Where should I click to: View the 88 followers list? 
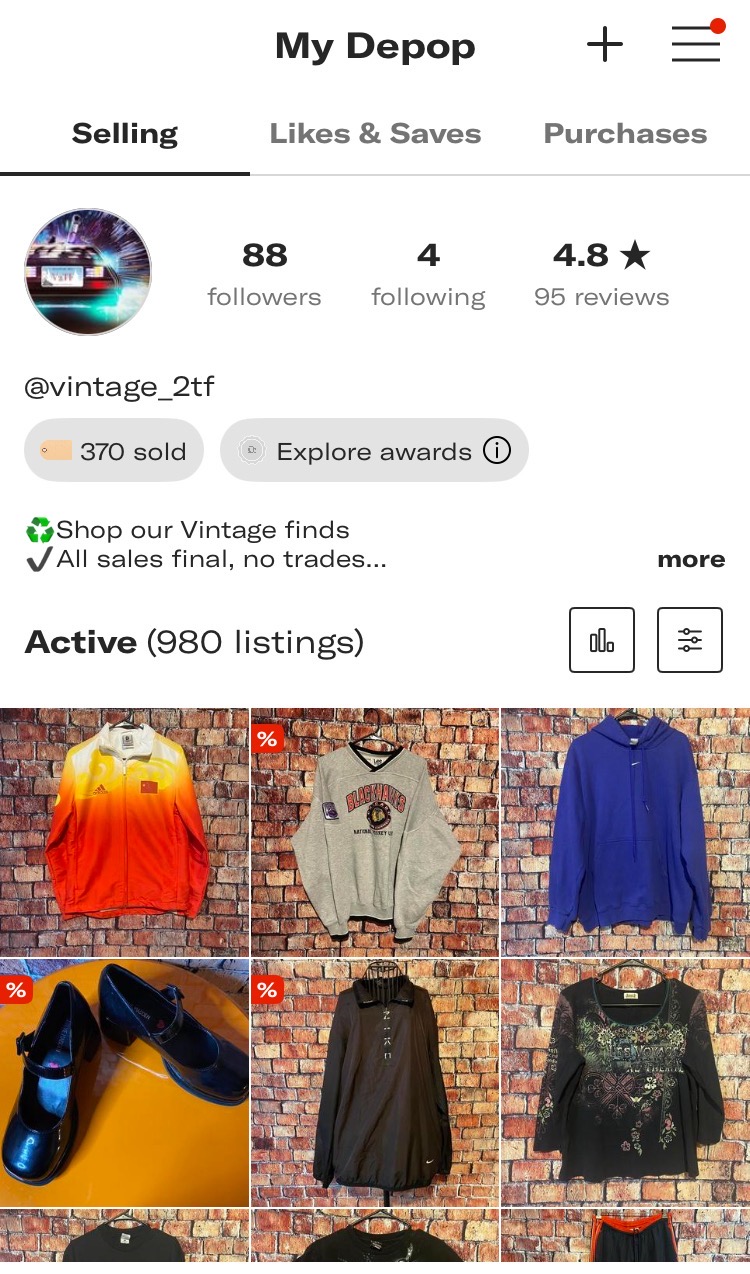click(264, 273)
